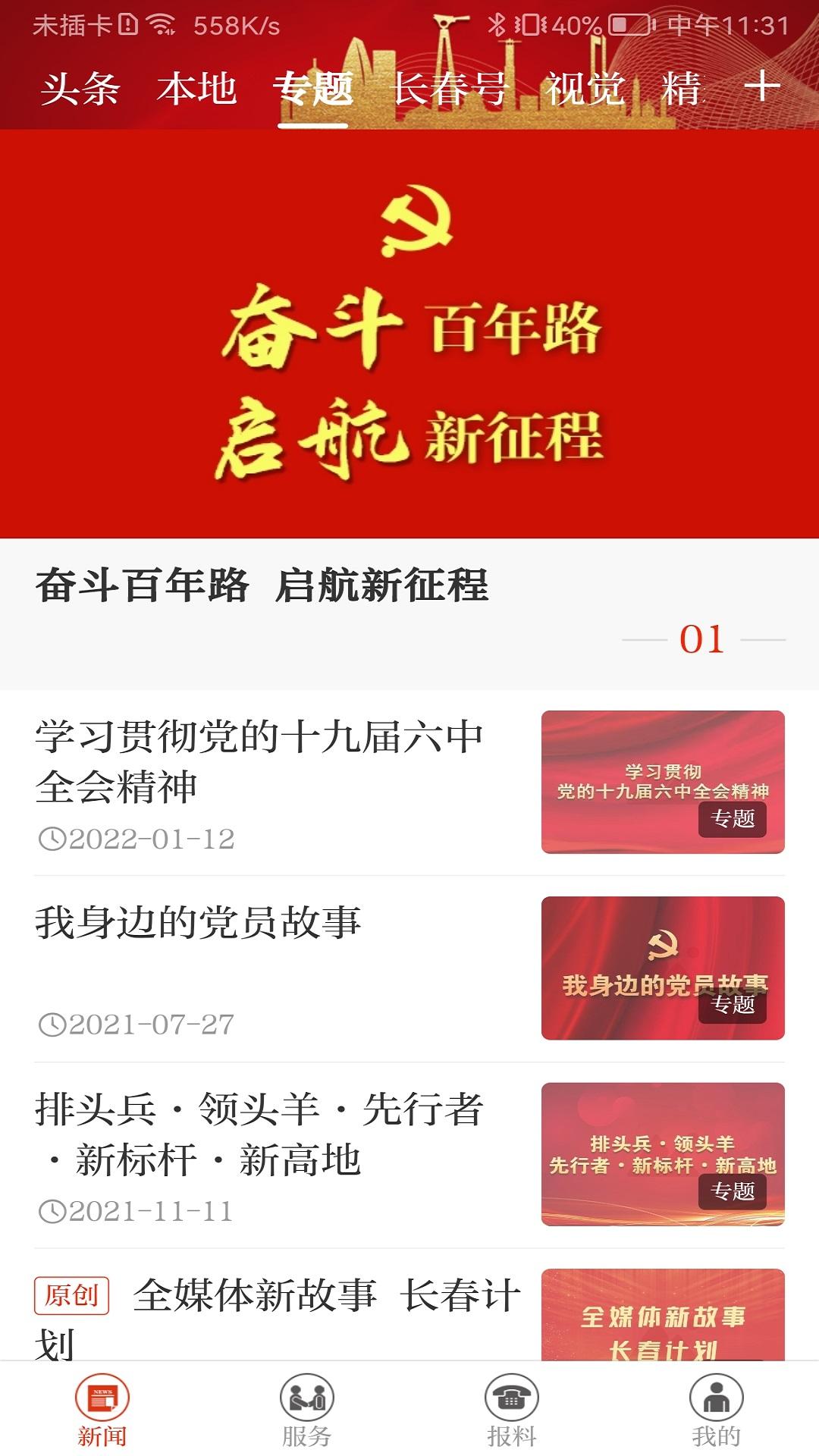Tap the 排头兵·领头羊 article thumbnail
Image resolution: width=819 pixels, height=1456 pixels.
pos(664,1153)
